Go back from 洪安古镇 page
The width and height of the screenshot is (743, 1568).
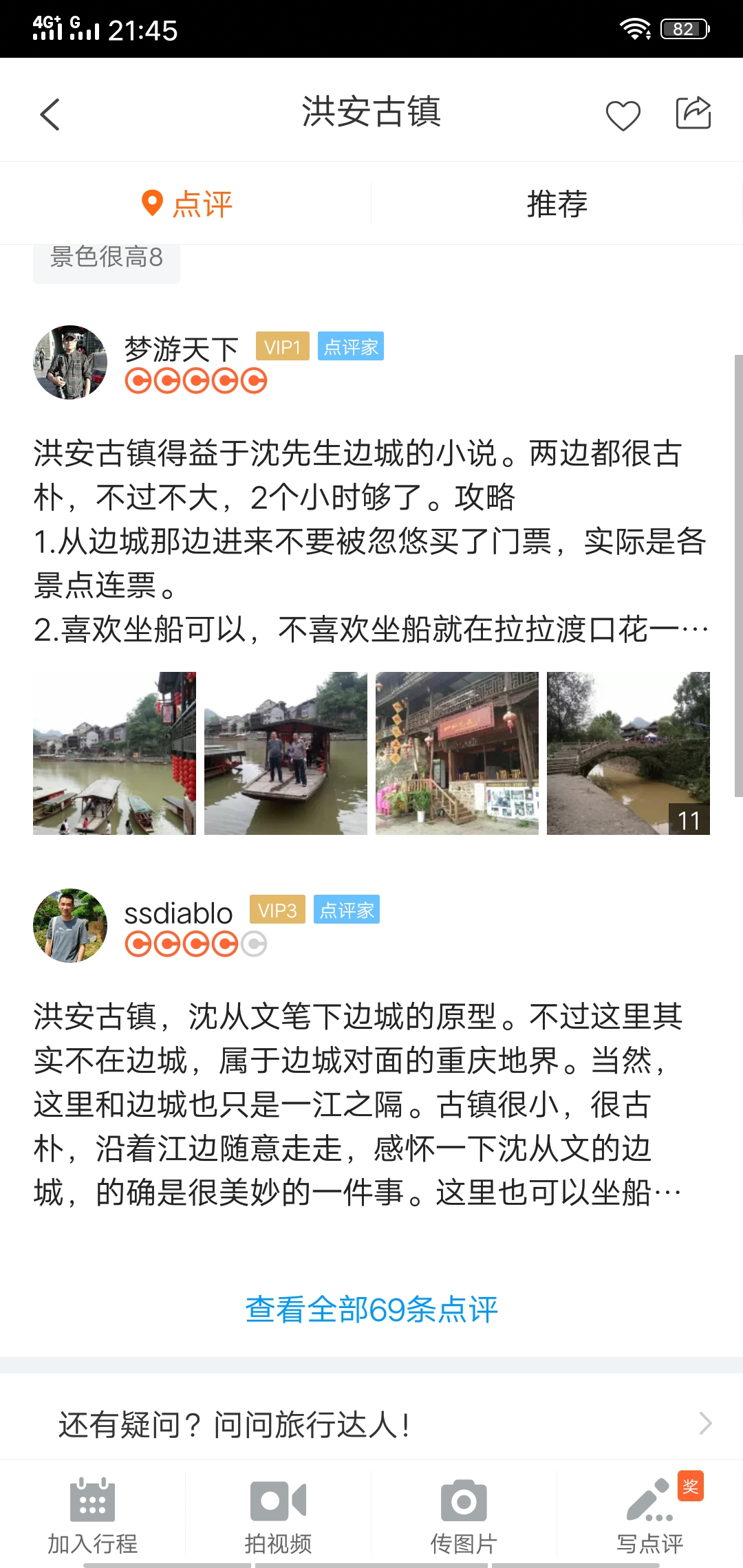[50, 114]
